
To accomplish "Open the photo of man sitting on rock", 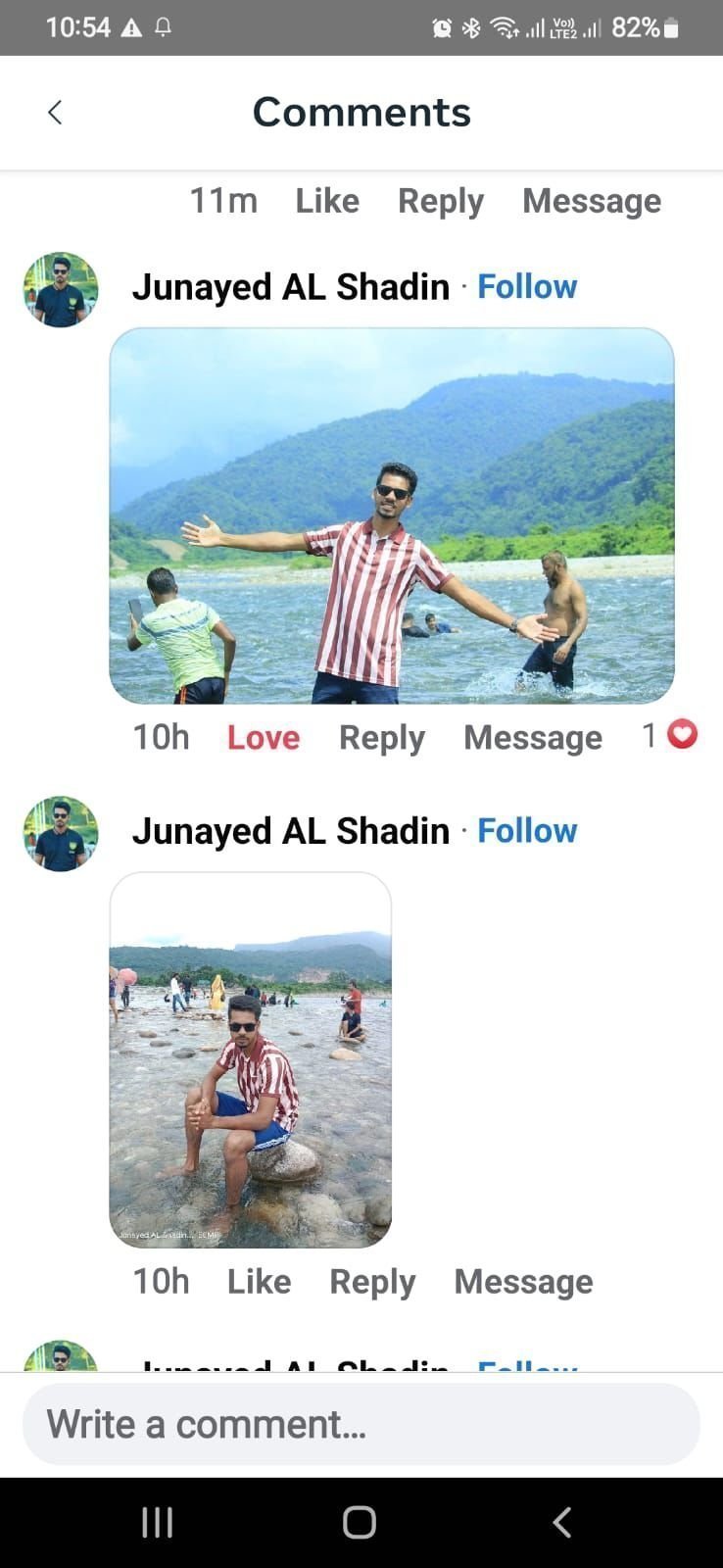I will (x=251, y=1059).
